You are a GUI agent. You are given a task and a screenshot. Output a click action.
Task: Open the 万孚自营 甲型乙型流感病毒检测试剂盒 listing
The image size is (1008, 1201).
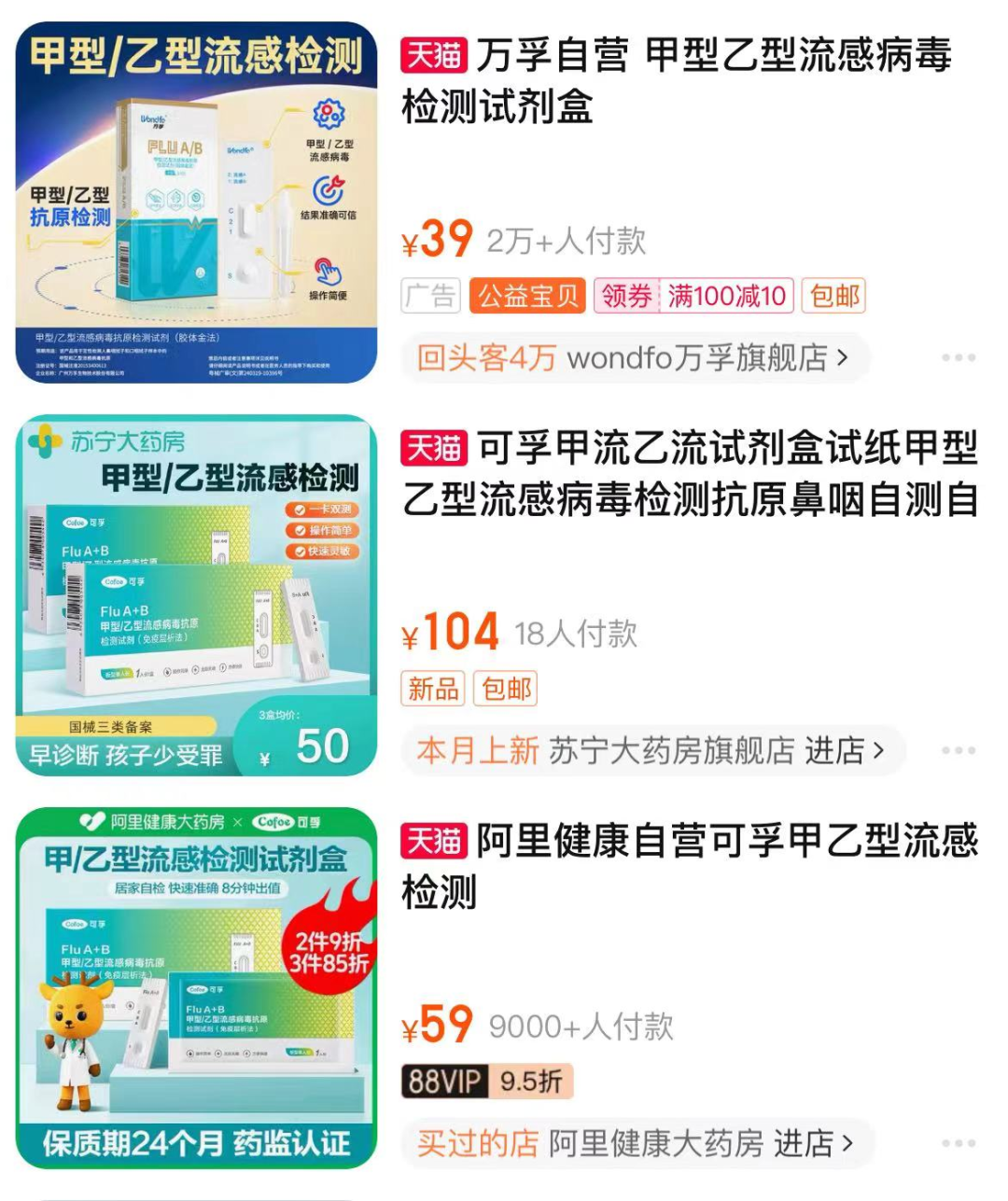(676, 81)
